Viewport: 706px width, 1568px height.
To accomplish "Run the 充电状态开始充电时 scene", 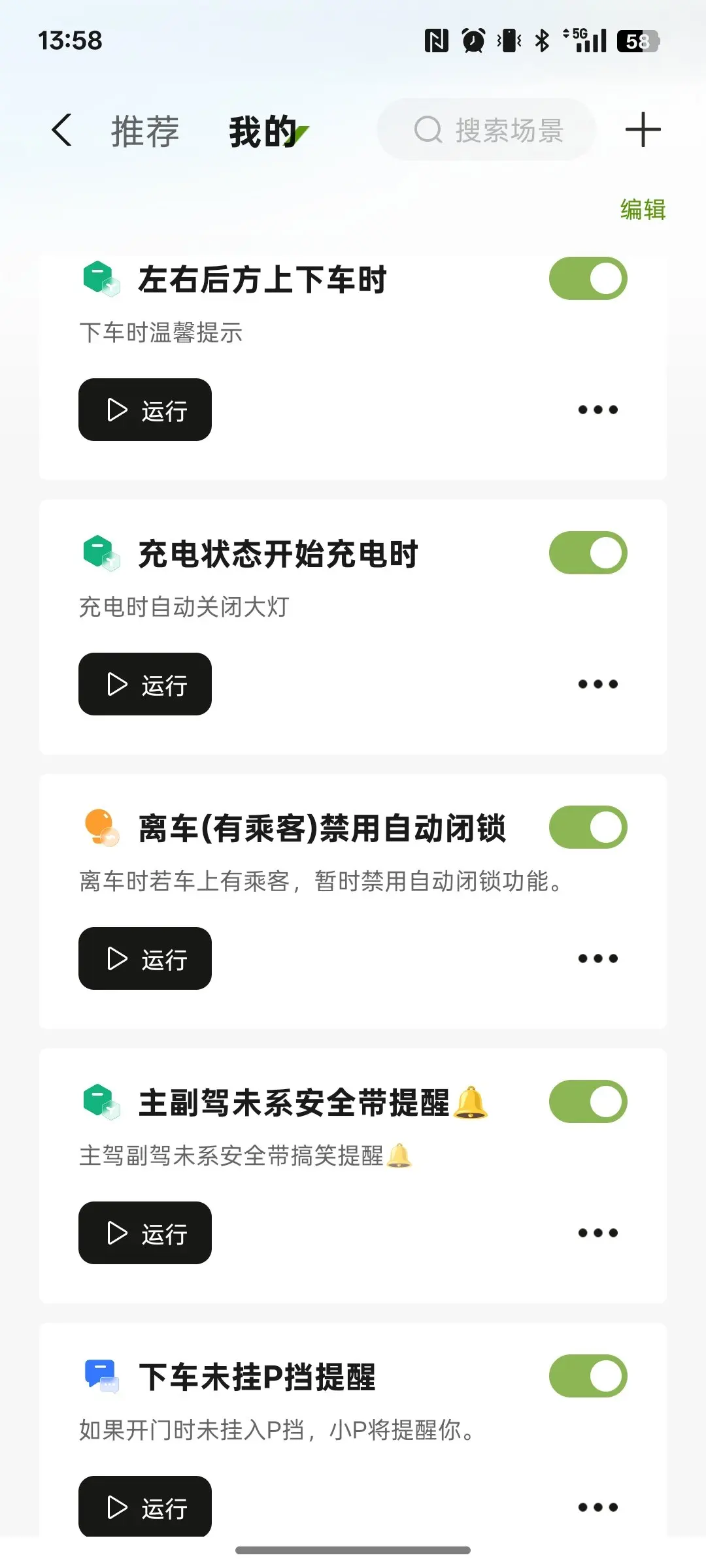I will tap(145, 684).
